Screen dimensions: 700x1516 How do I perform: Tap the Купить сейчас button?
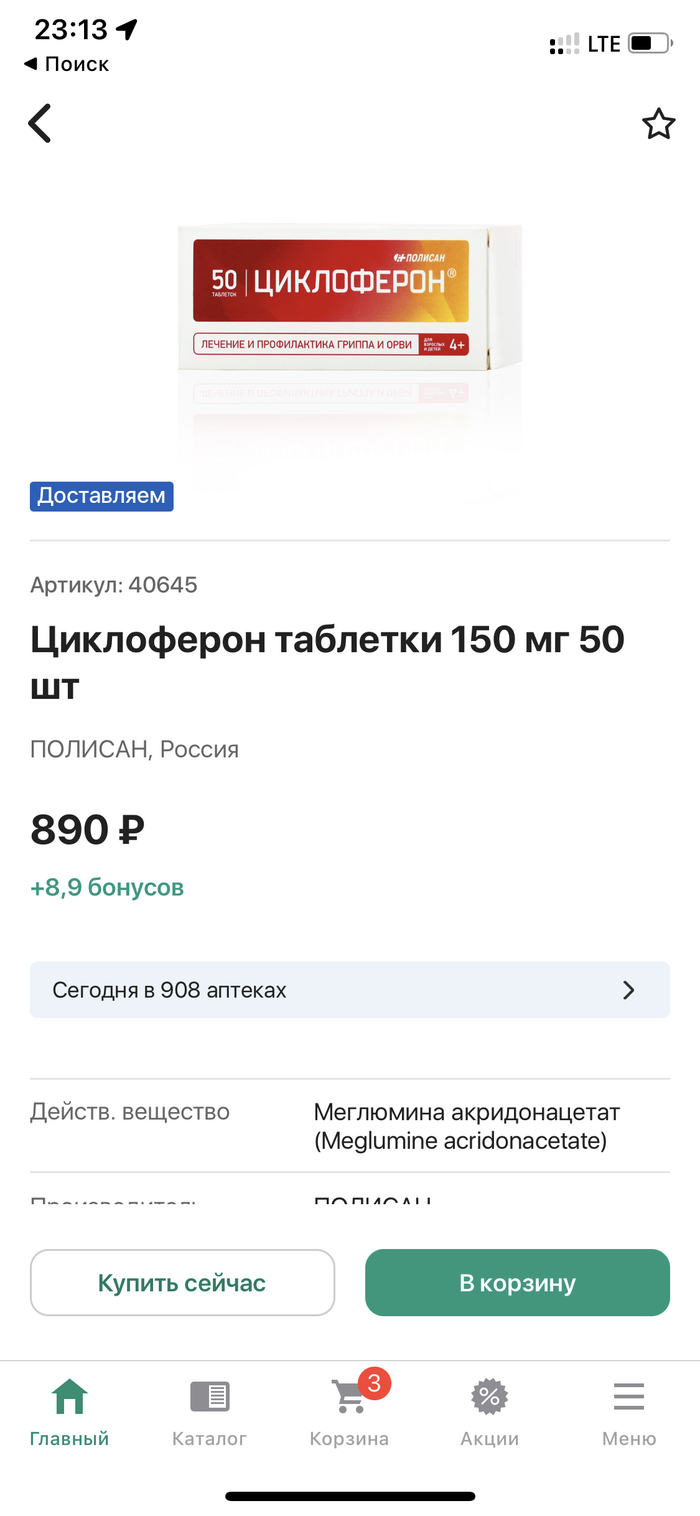(182, 1283)
